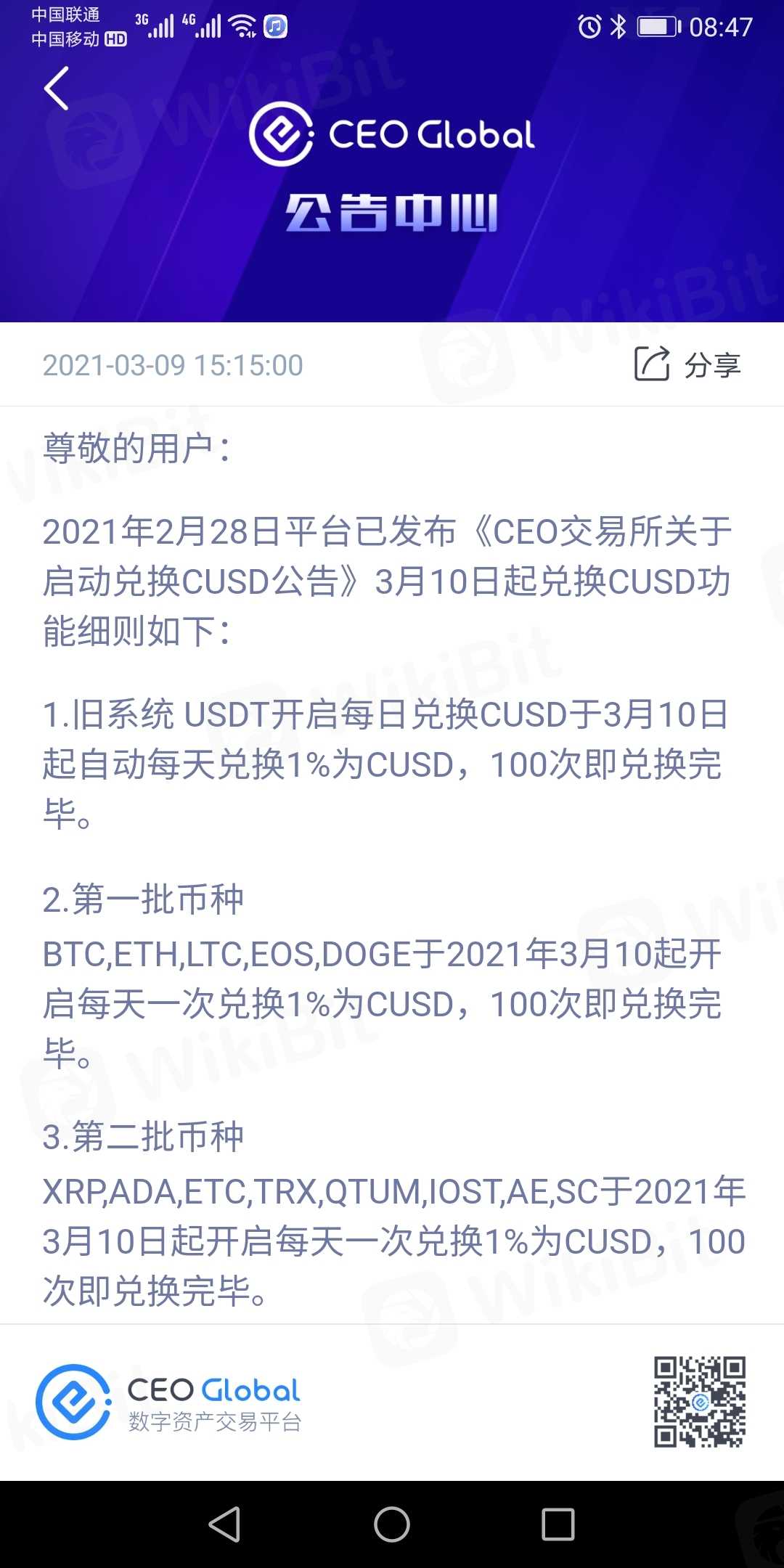Image resolution: width=784 pixels, height=1568 pixels.
Task: Tap the system back navigation button
Action: pyautogui.click(x=224, y=1524)
